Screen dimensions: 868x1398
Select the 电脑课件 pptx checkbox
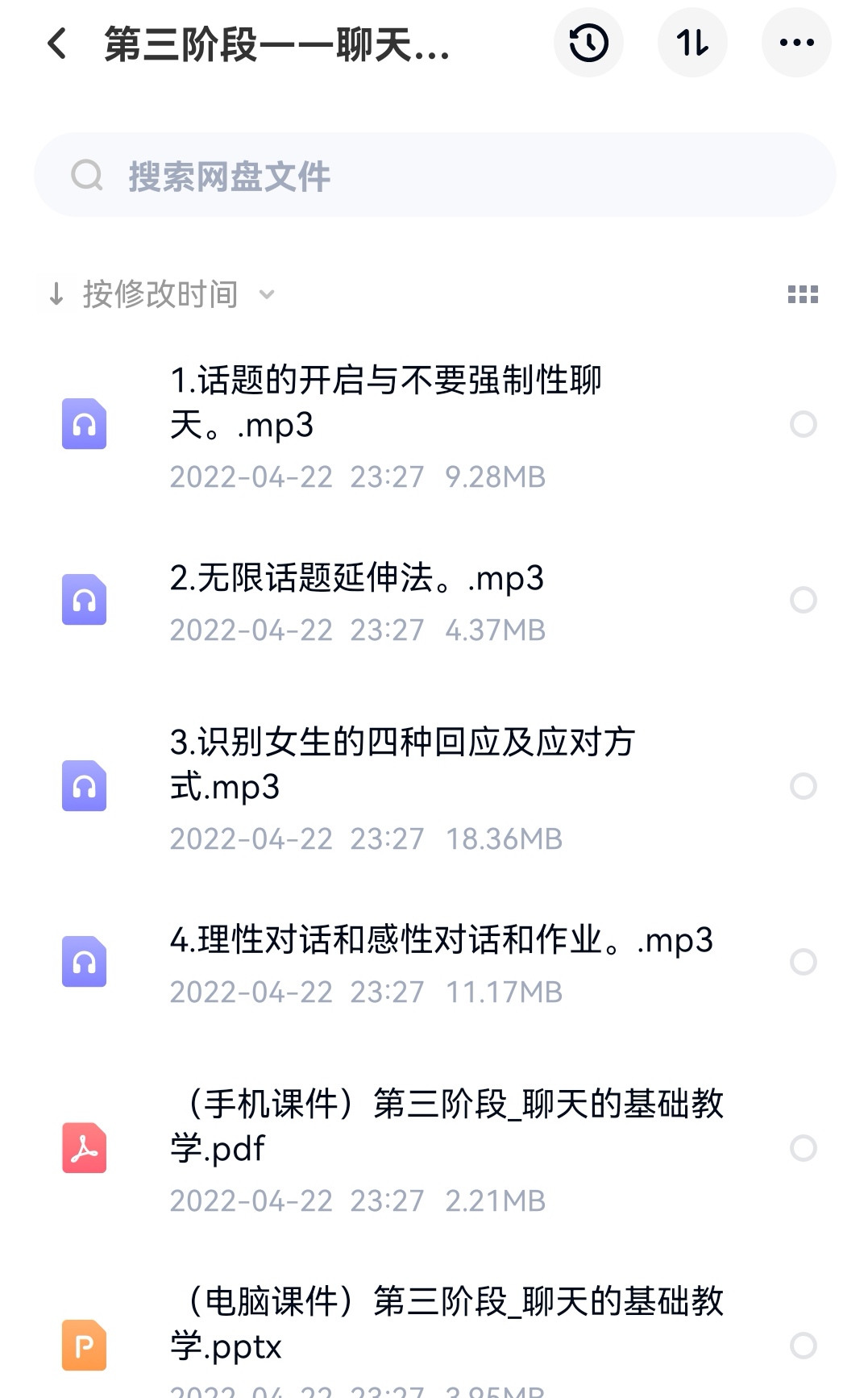[x=804, y=1346]
